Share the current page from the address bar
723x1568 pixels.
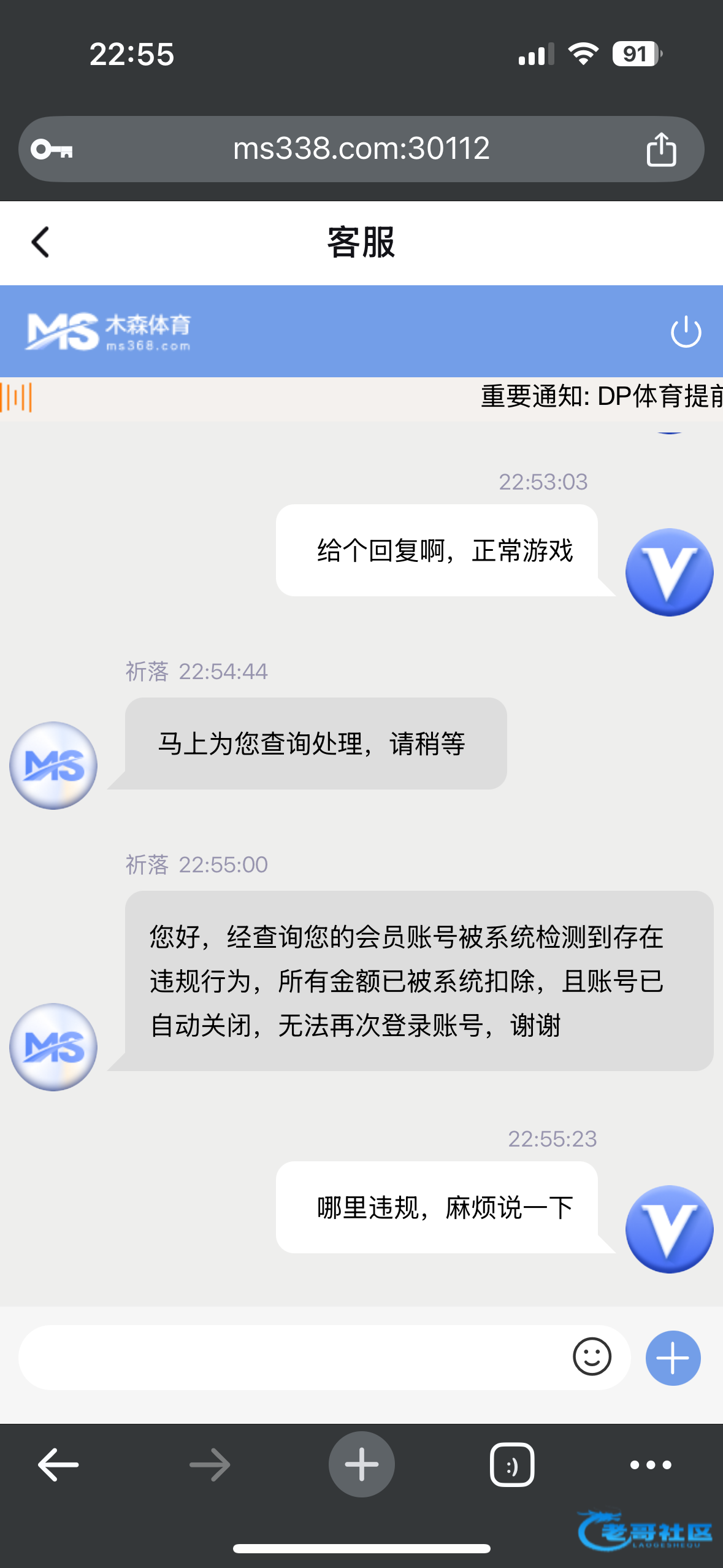(661, 149)
